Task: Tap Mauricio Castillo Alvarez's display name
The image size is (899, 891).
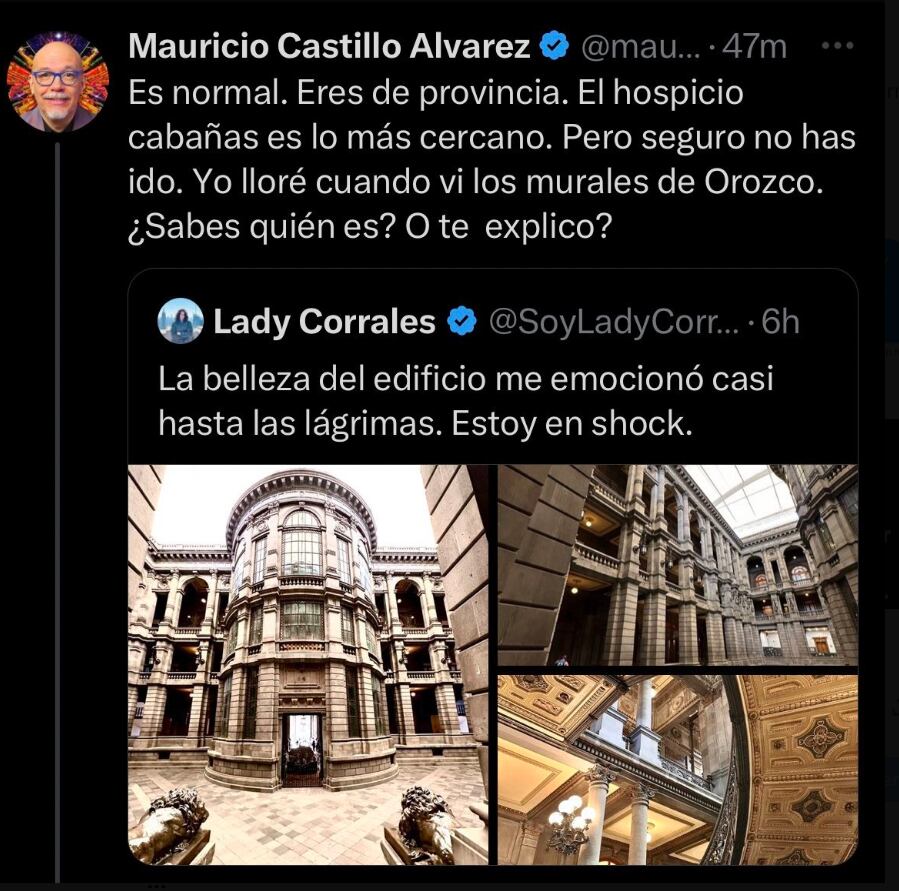Action: 330,46
